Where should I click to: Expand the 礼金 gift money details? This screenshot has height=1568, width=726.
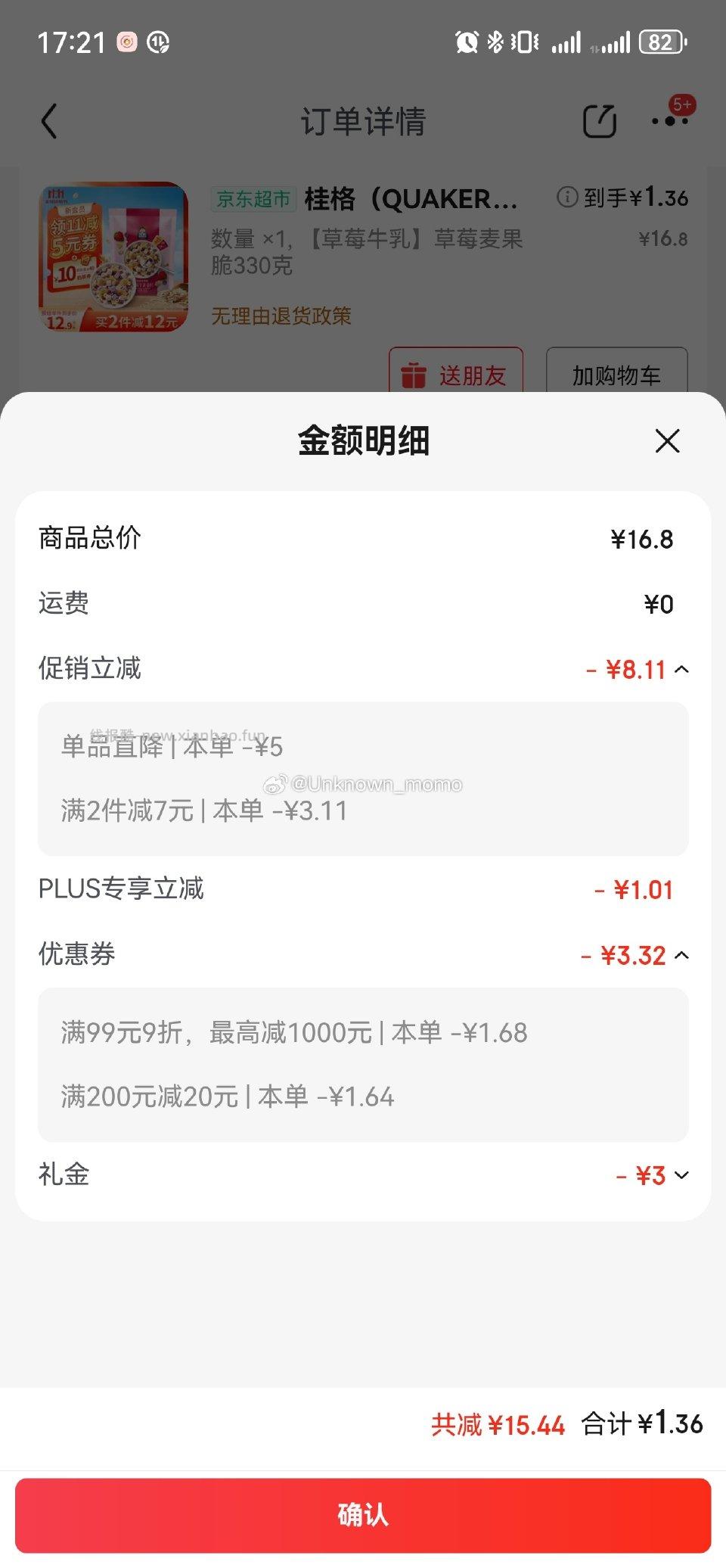[x=683, y=1175]
